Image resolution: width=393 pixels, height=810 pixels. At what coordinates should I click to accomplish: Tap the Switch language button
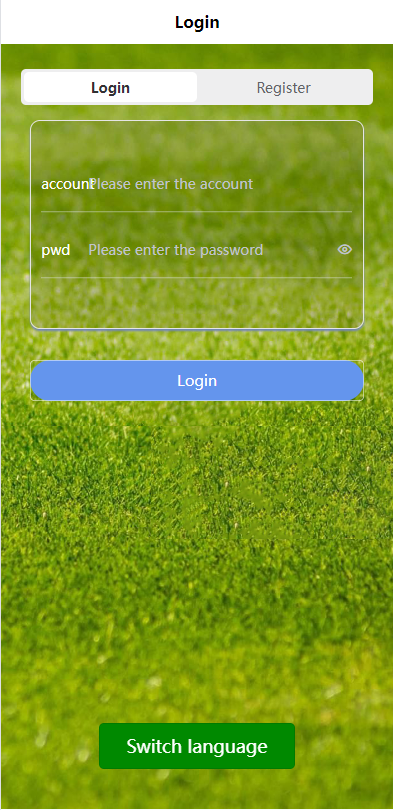[x=197, y=746]
